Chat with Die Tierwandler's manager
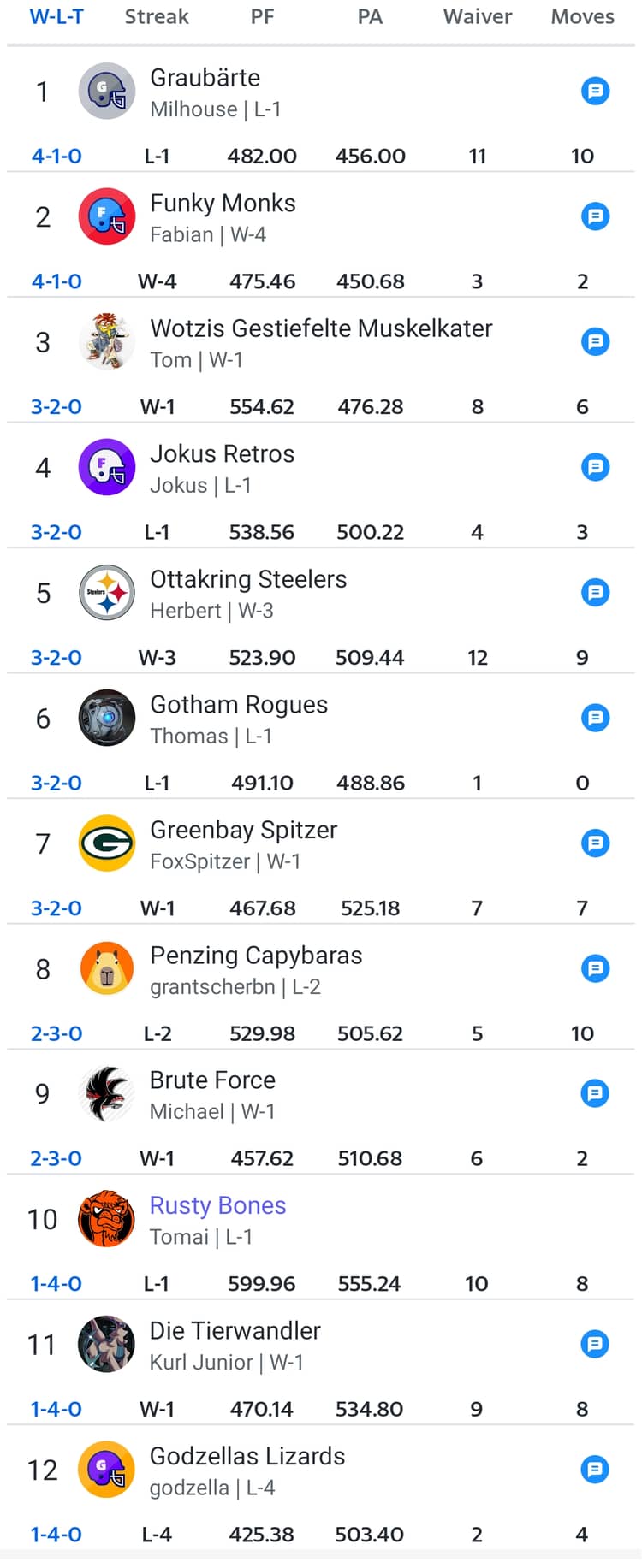The image size is (642, 1568). (x=595, y=1344)
